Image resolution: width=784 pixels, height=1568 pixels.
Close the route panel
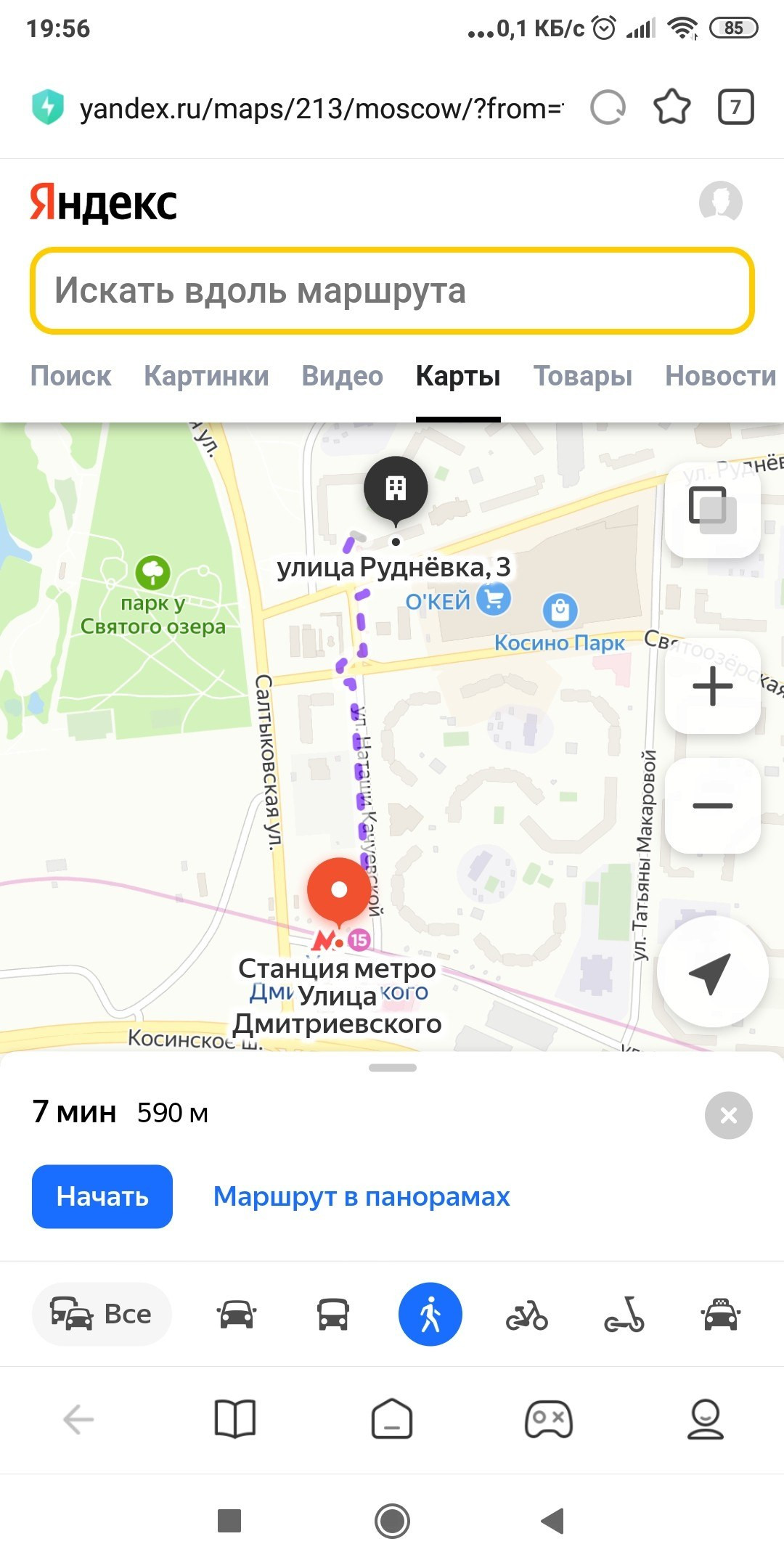[x=728, y=1115]
